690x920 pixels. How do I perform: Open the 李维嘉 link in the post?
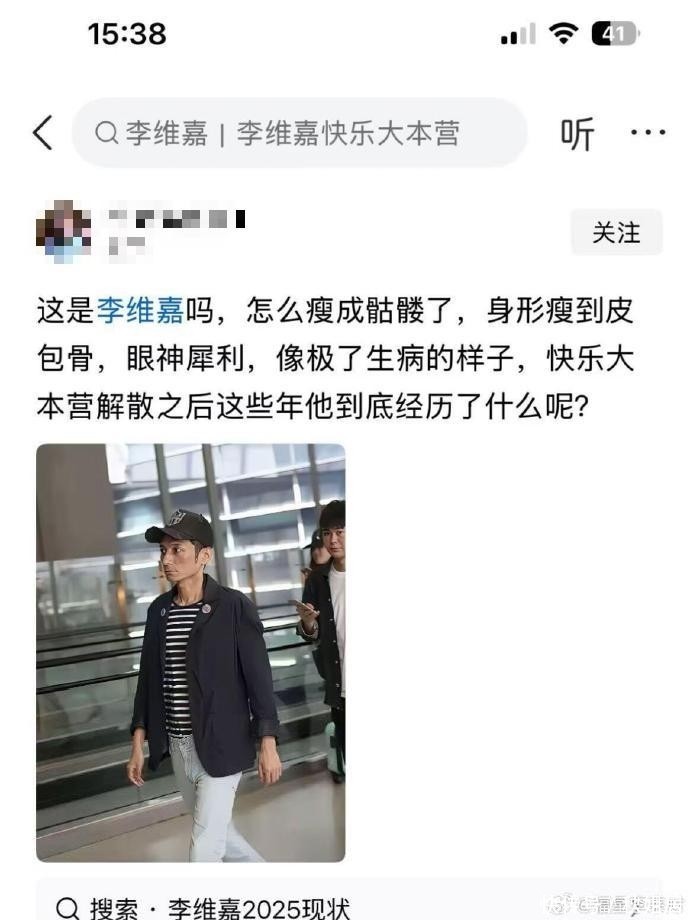pyautogui.click(x=140, y=310)
